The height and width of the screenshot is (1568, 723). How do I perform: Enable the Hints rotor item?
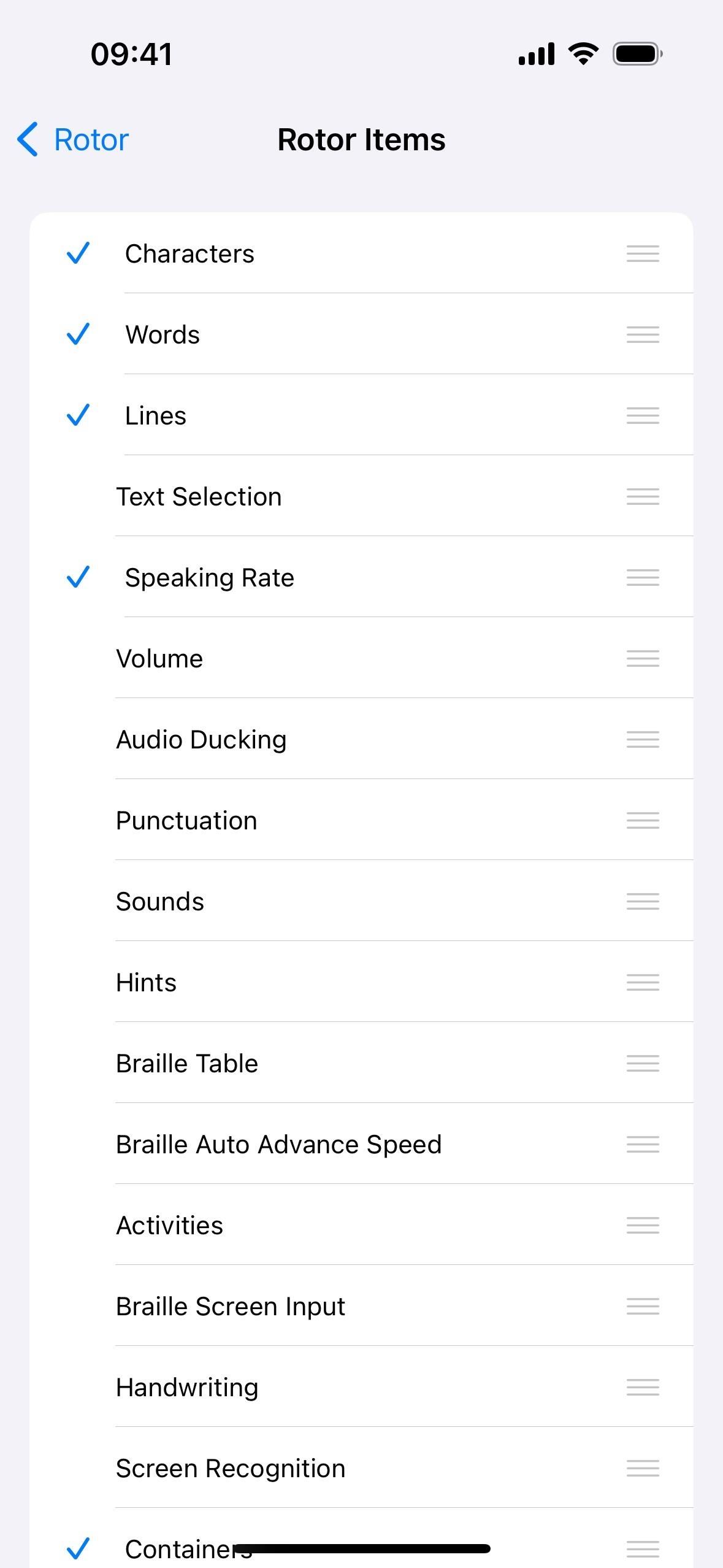pos(361,982)
